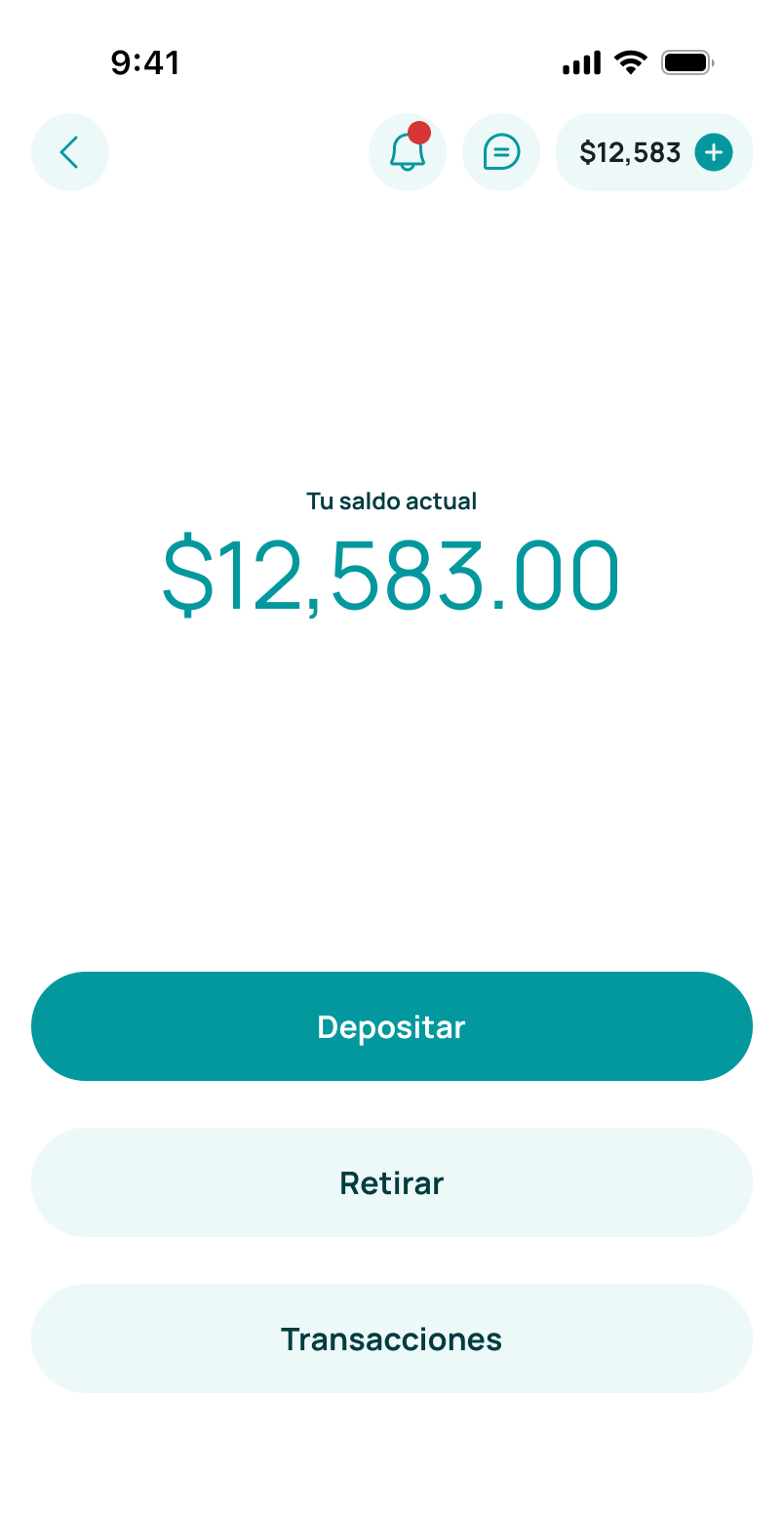Open Transacciones history

click(x=392, y=1338)
